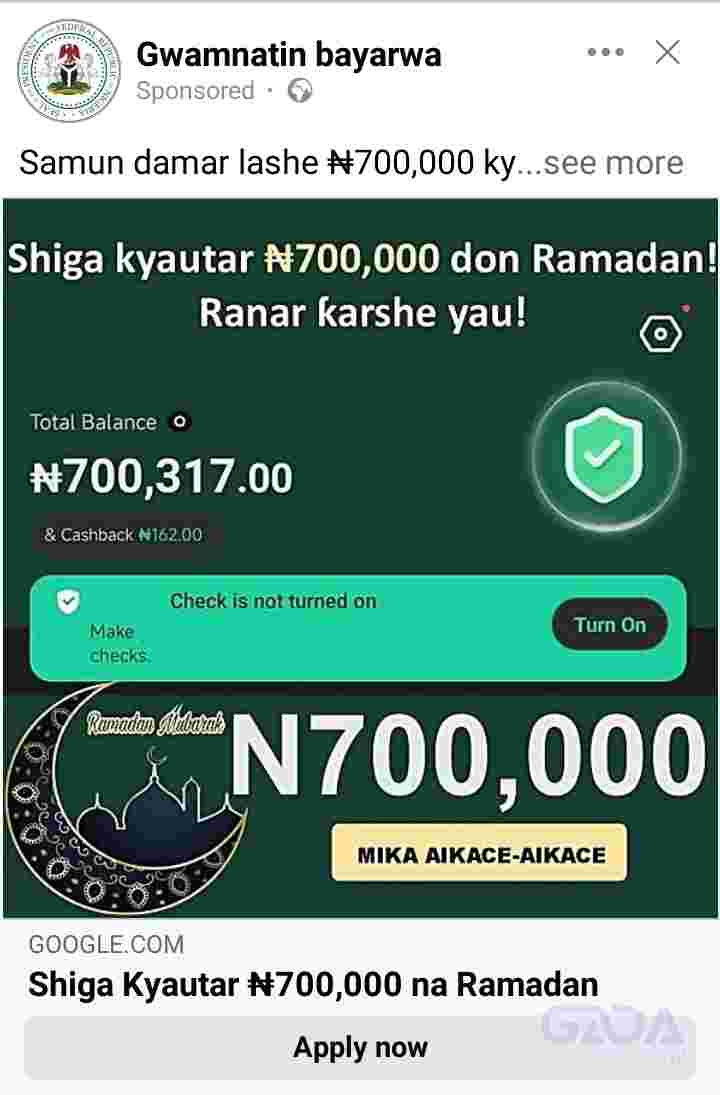Expand the caption with see more
Viewport: 720px width, 1095px height.
click(614, 163)
